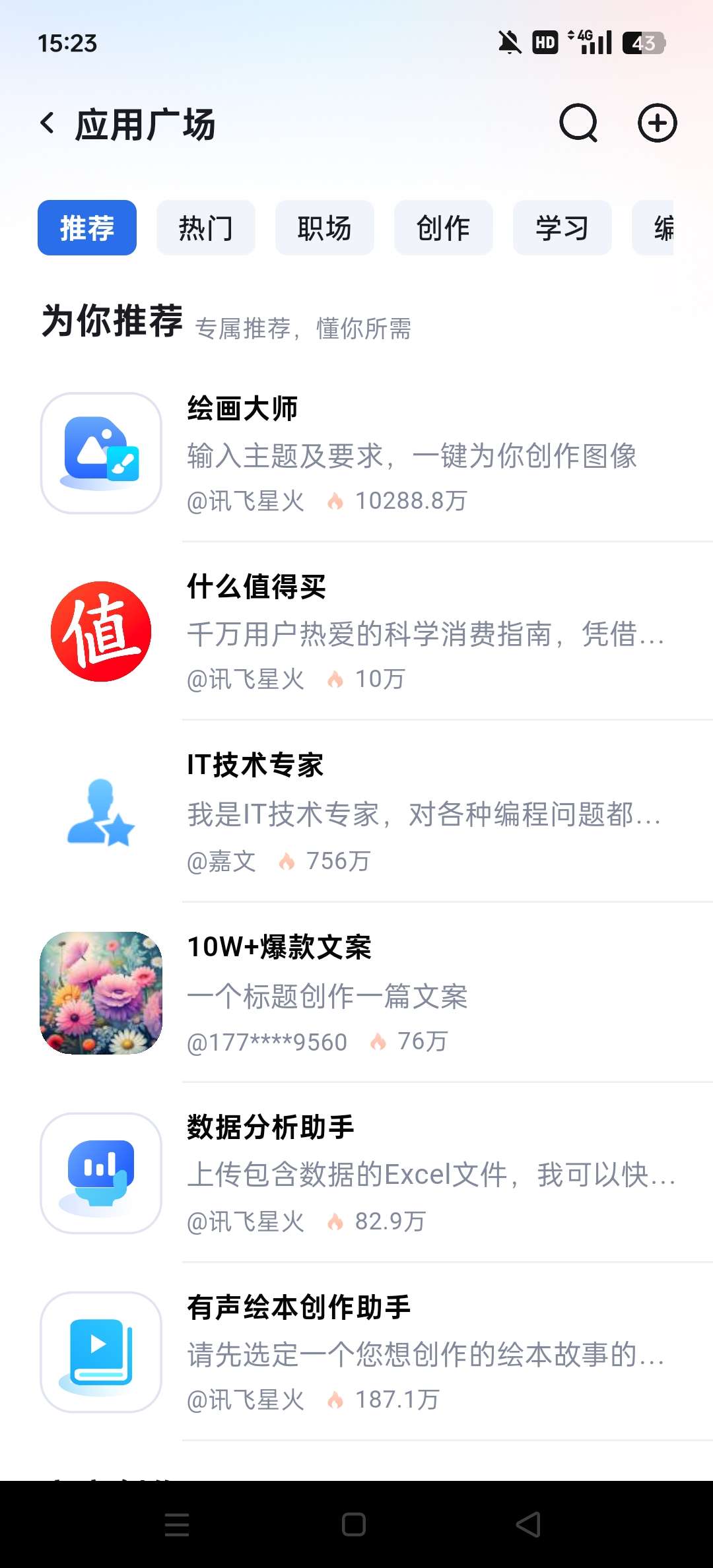Open 数据分析助手

pyautogui.click(x=370, y=1173)
